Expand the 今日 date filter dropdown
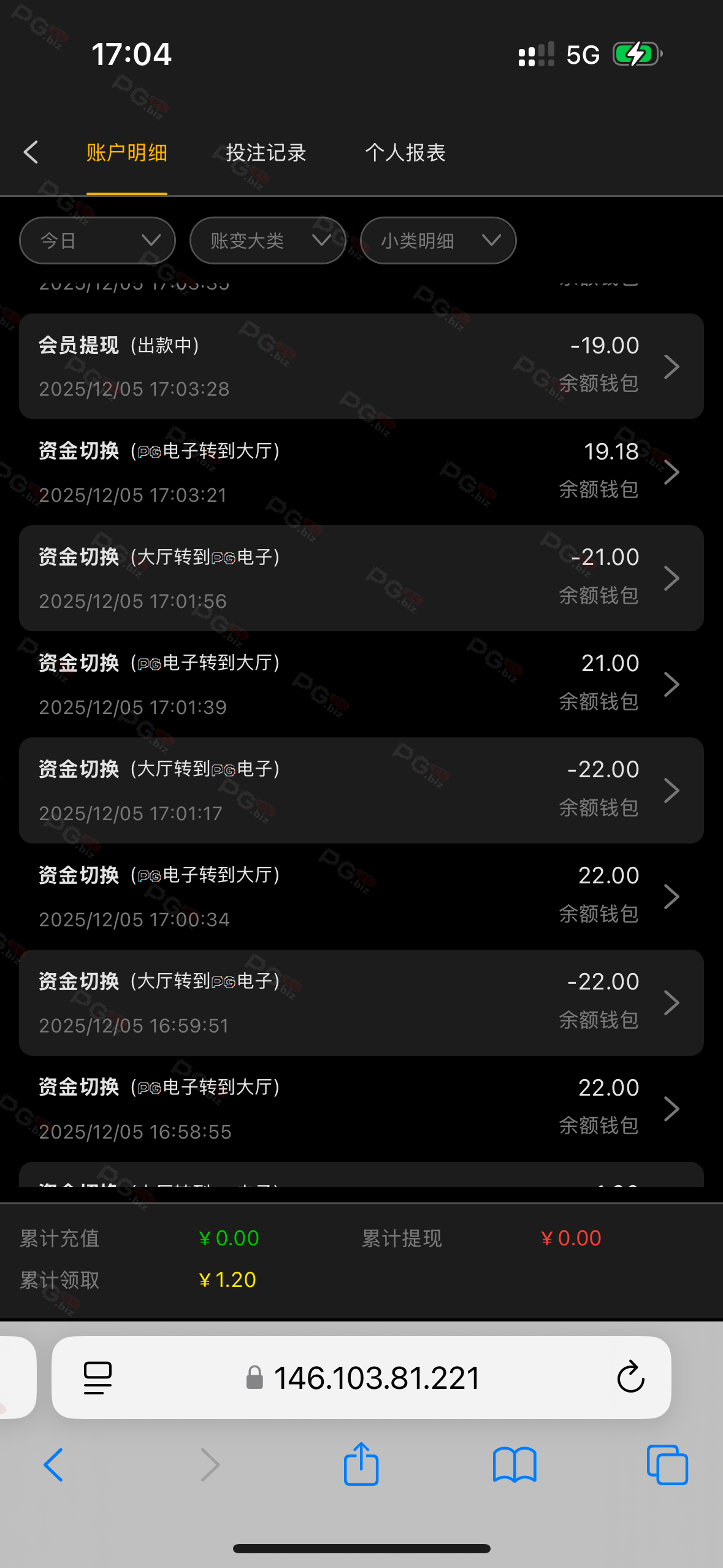The width and height of the screenshot is (723, 1568). tap(98, 240)
